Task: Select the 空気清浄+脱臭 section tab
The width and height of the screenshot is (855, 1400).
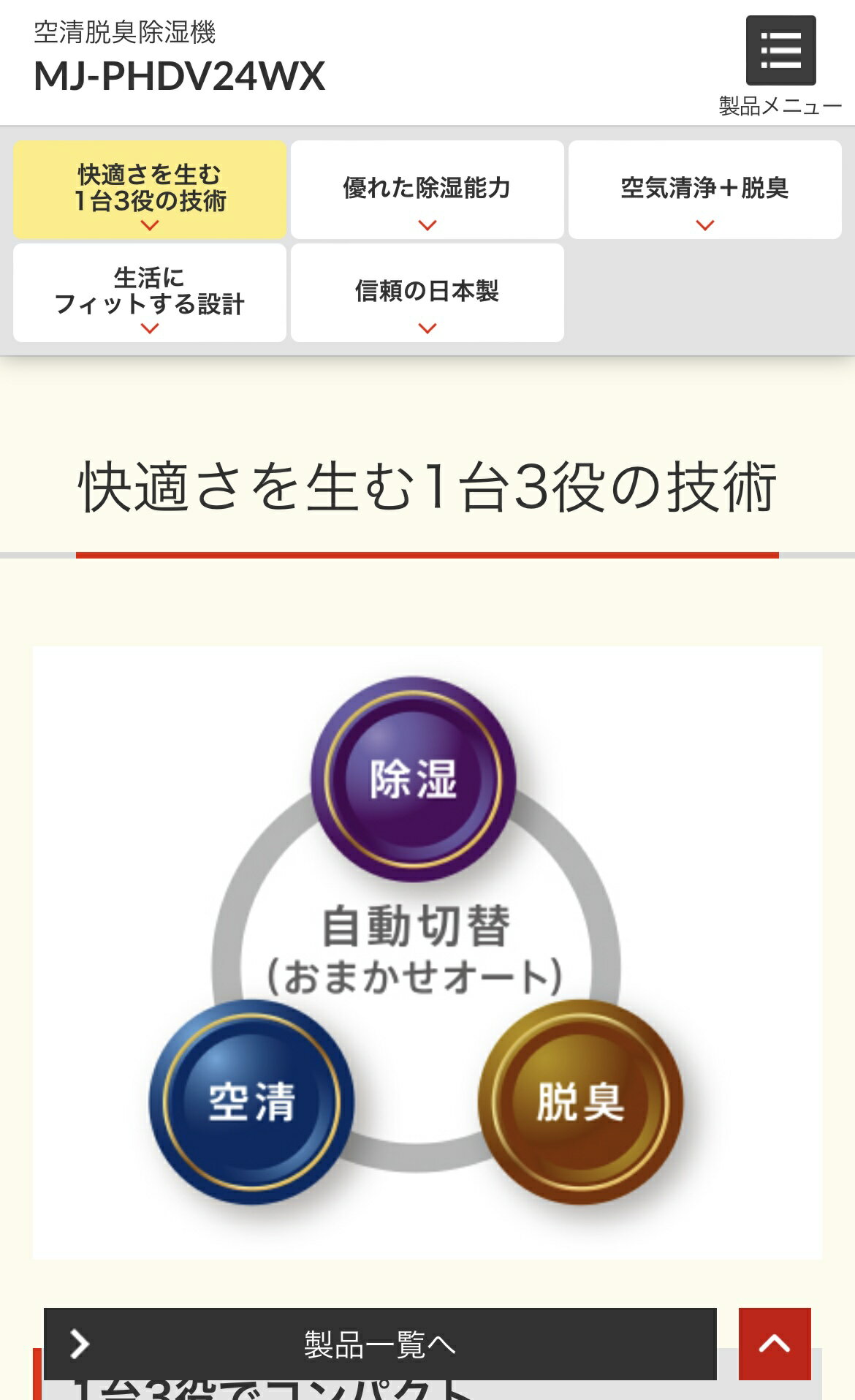Action: 705,190
